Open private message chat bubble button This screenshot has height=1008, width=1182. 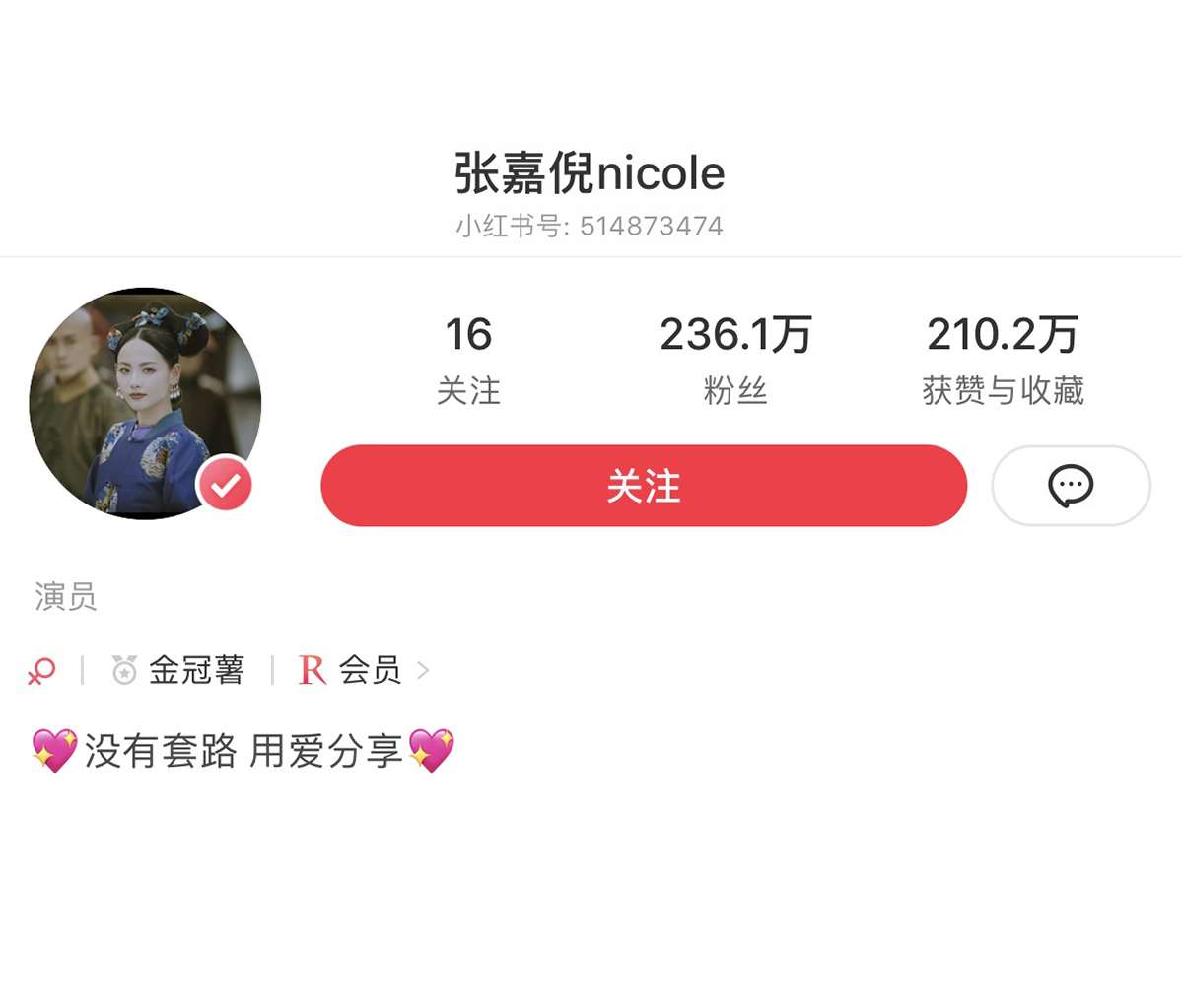pos(1071,486)
